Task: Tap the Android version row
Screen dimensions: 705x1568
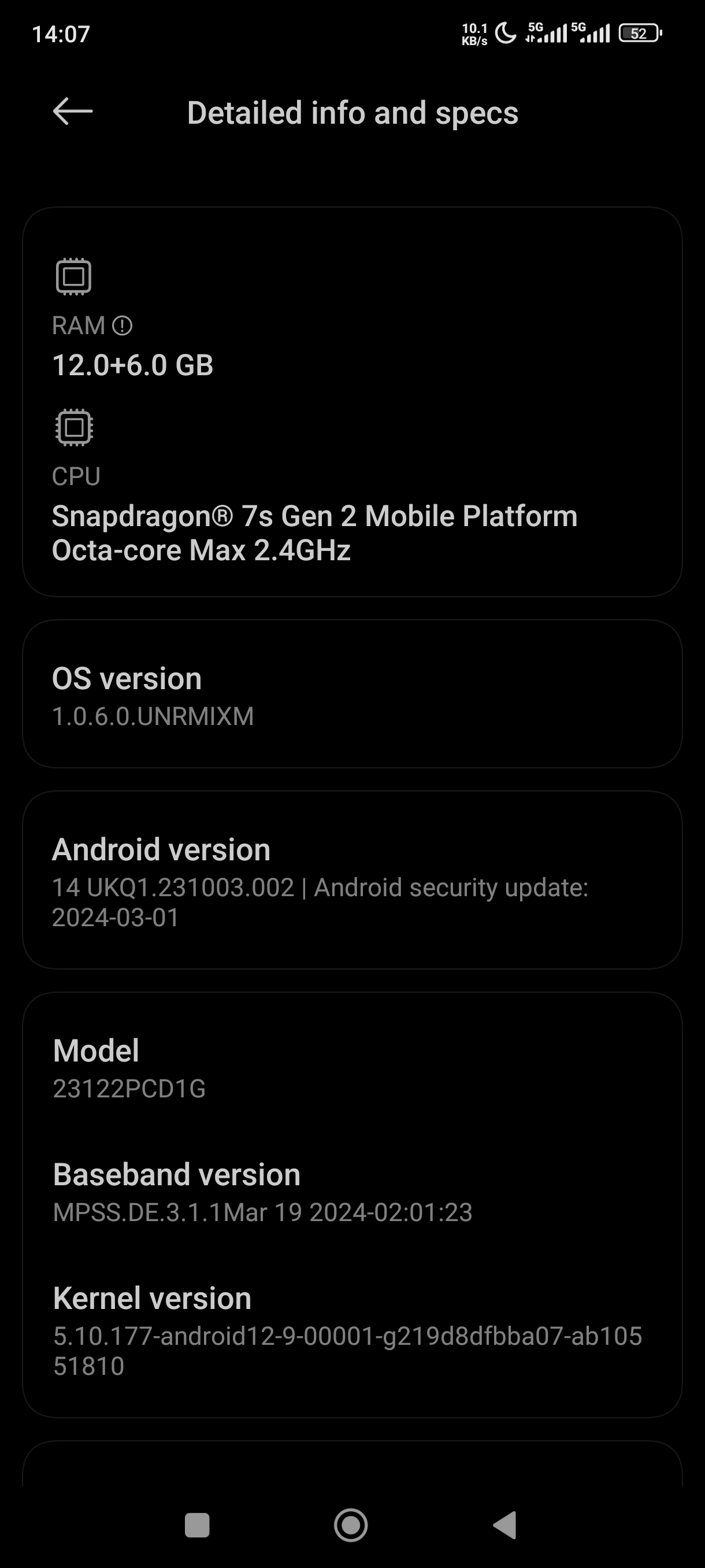Action: 352,879
